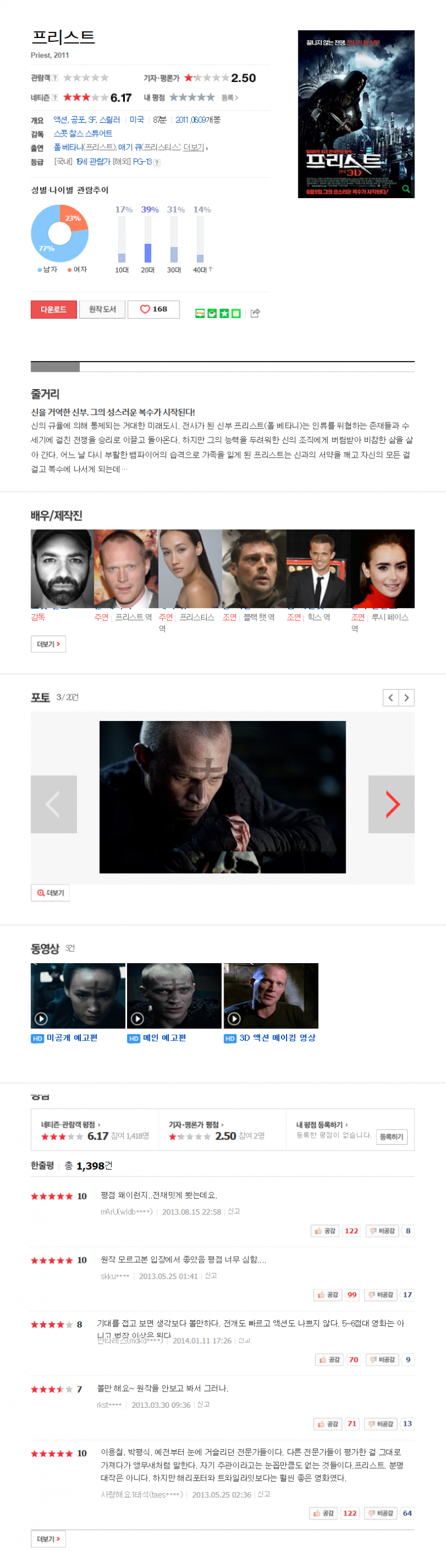Play the 메인 예고편 video
The image size is (446, 1568).
174,995
